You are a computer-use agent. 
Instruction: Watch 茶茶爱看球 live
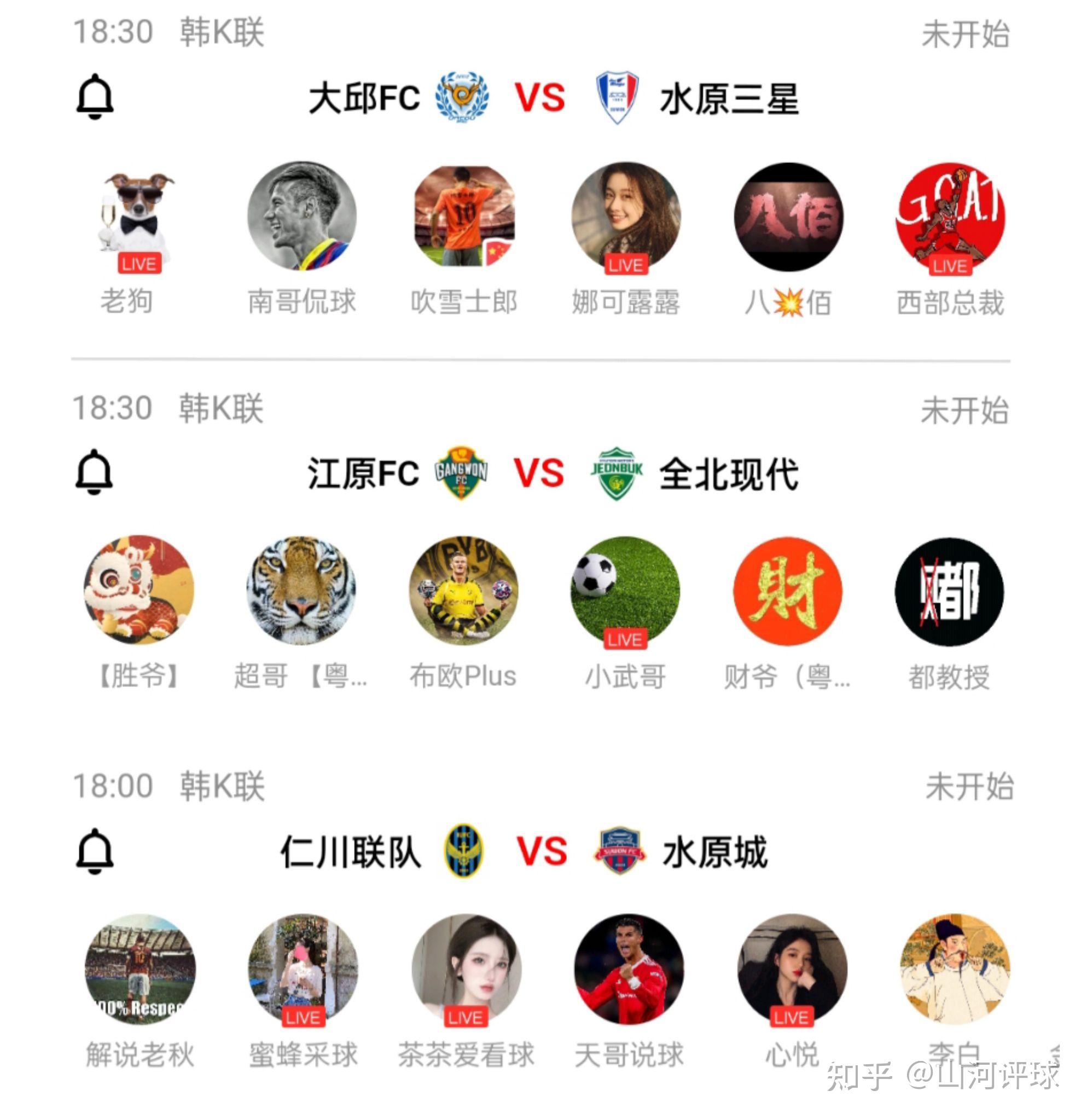coord(466,969)
